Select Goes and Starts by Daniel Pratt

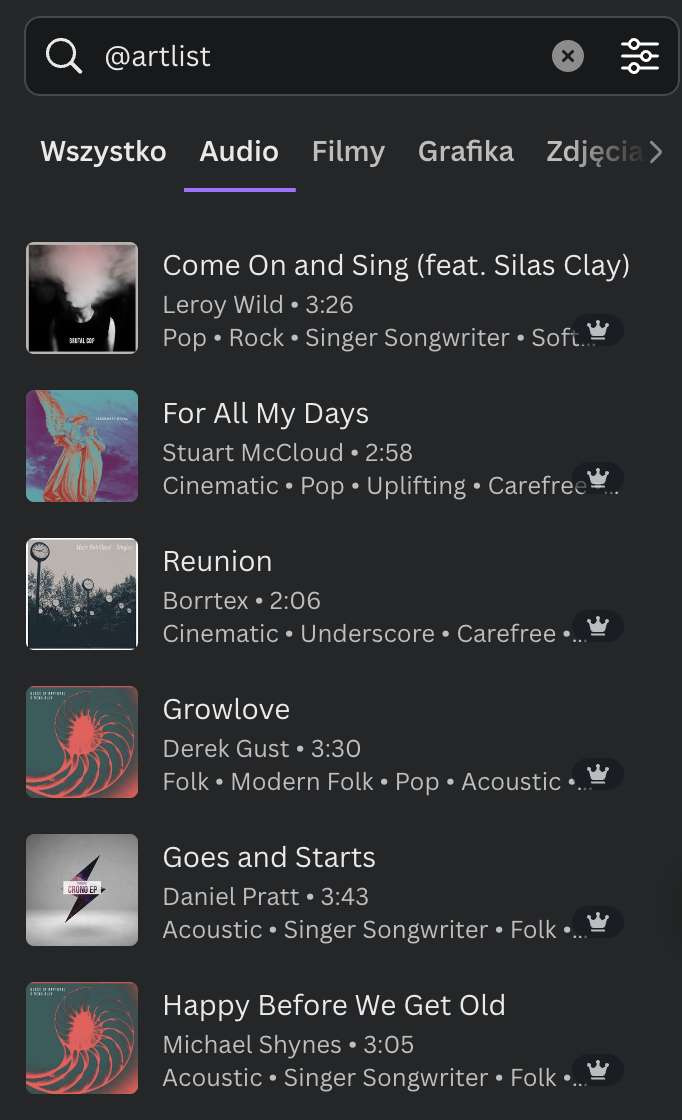269,858
